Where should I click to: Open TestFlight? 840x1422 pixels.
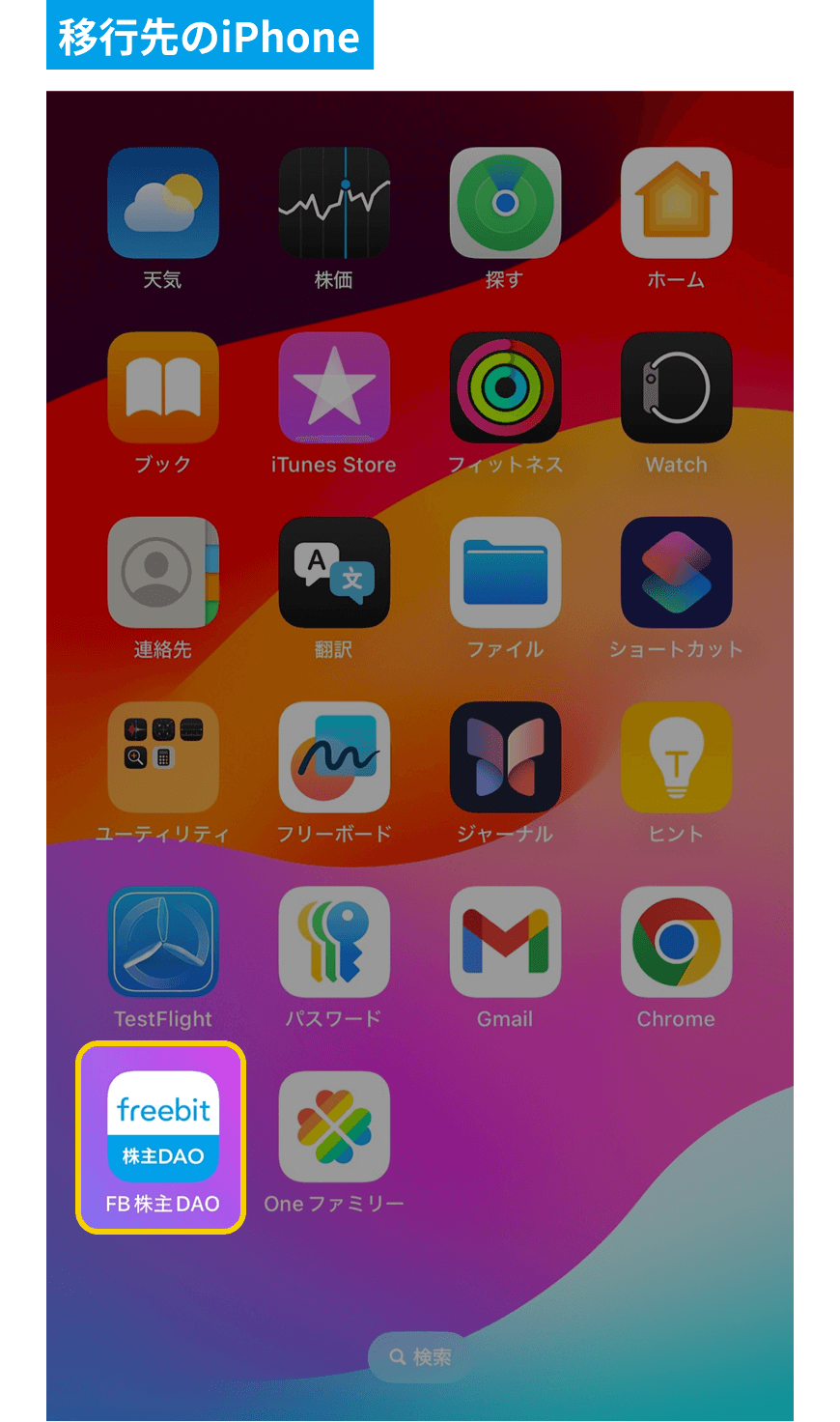tap(163, 942)
